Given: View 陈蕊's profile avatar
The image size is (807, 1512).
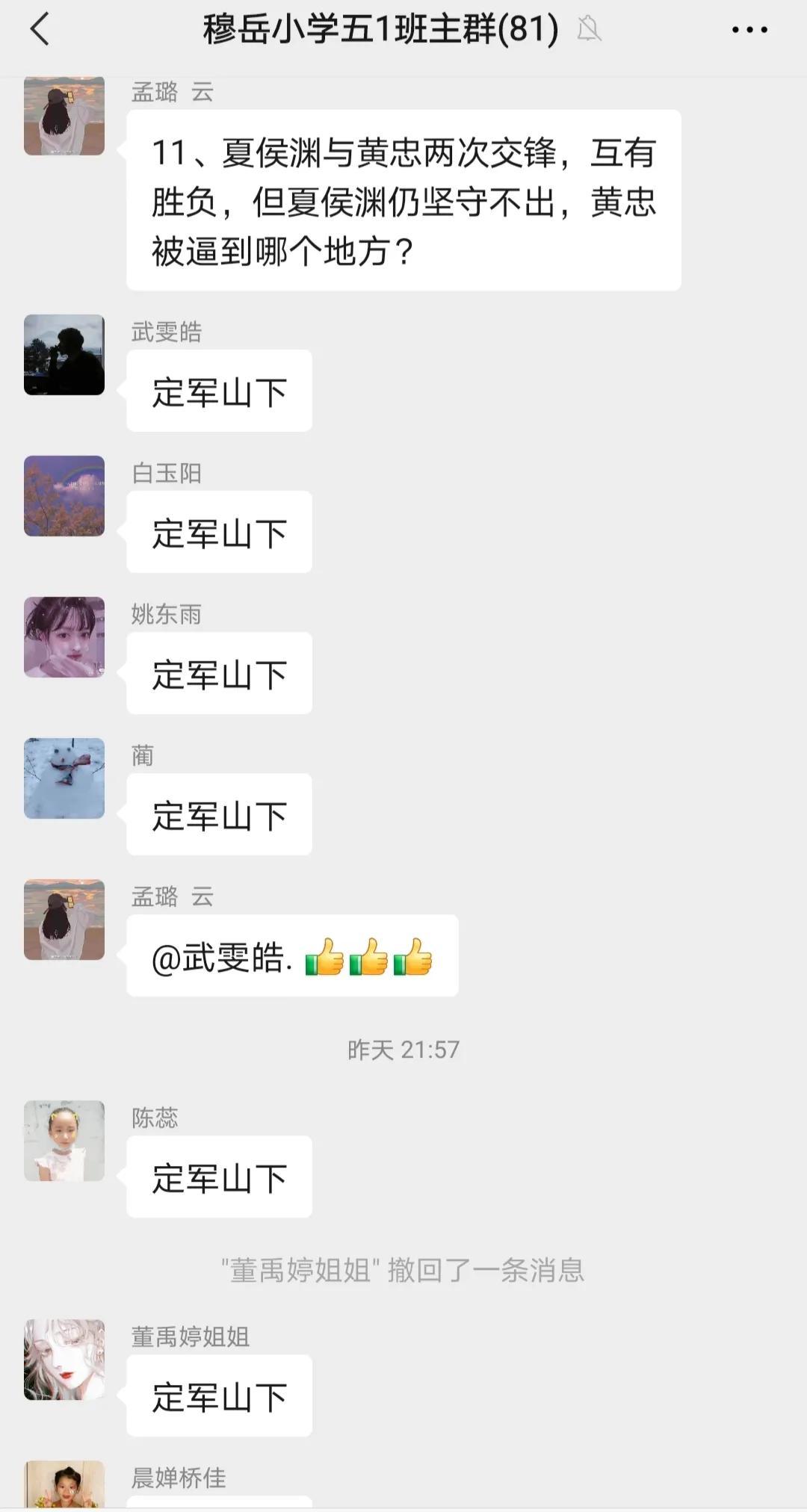Looking at the screenshot, I should click(x=64, y=1141).
